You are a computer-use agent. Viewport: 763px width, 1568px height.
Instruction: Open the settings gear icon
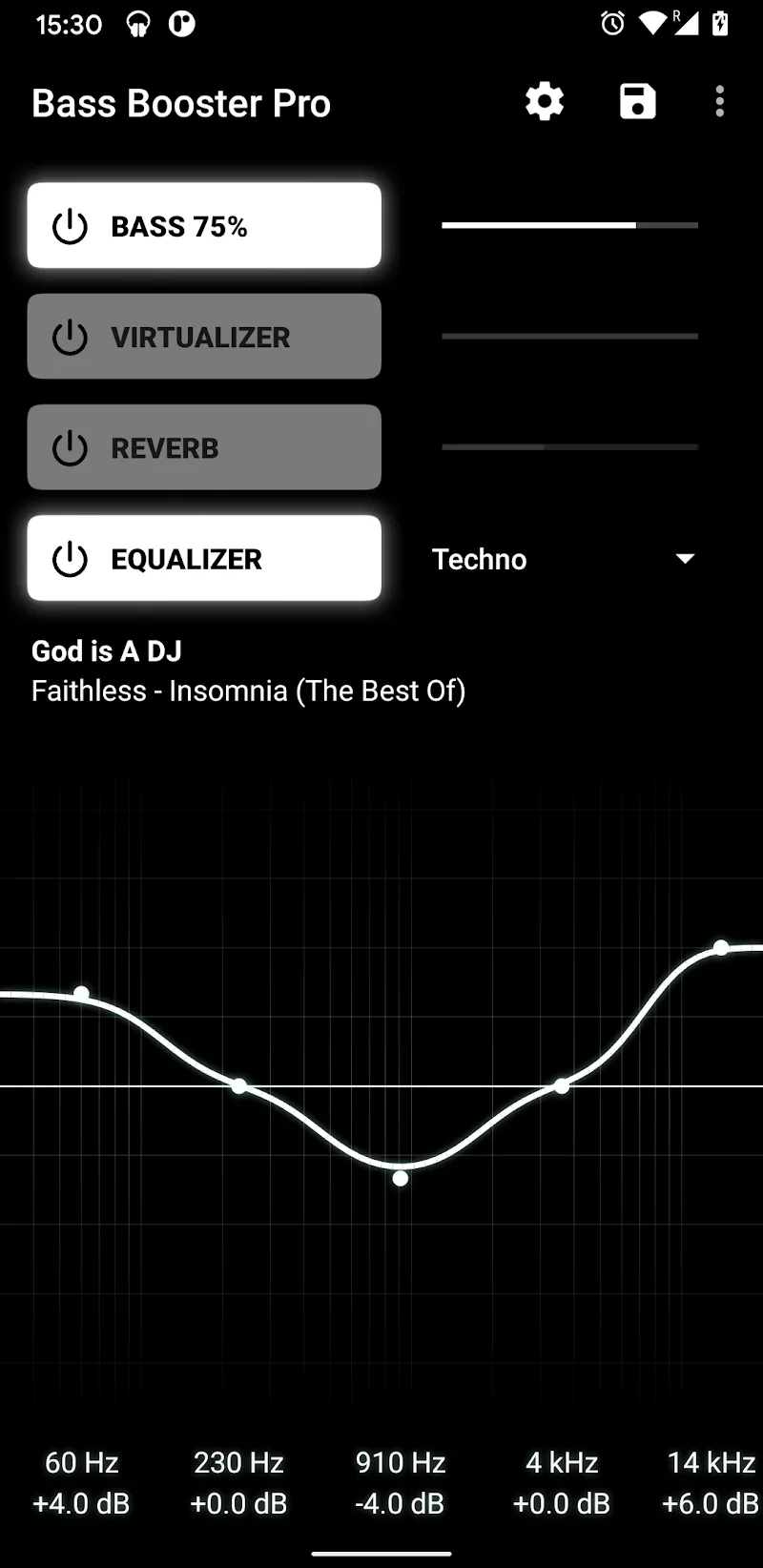pos(544,102)
